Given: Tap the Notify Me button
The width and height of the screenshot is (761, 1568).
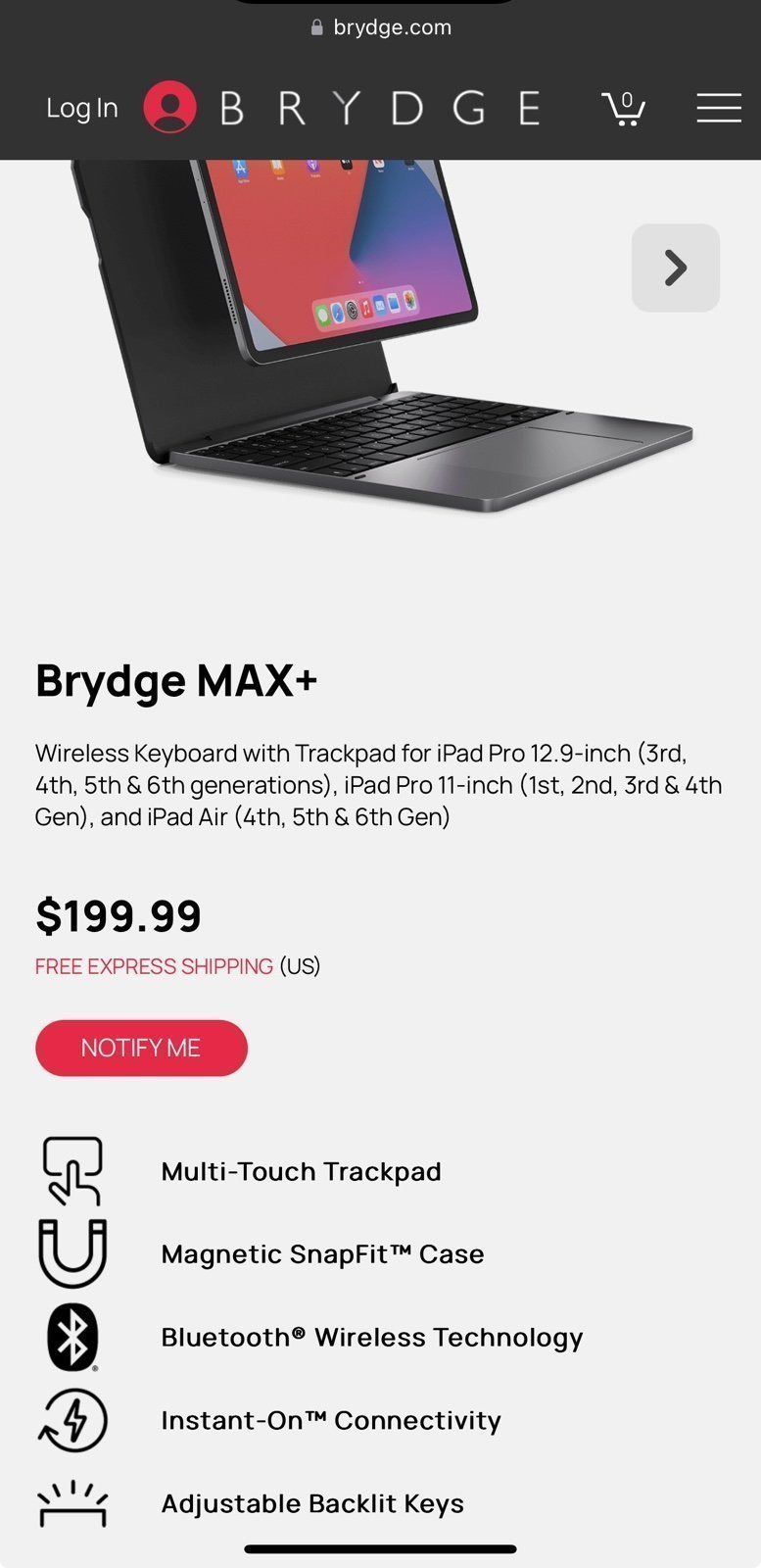Looking at the screenshot, I should click(141, 1048).
